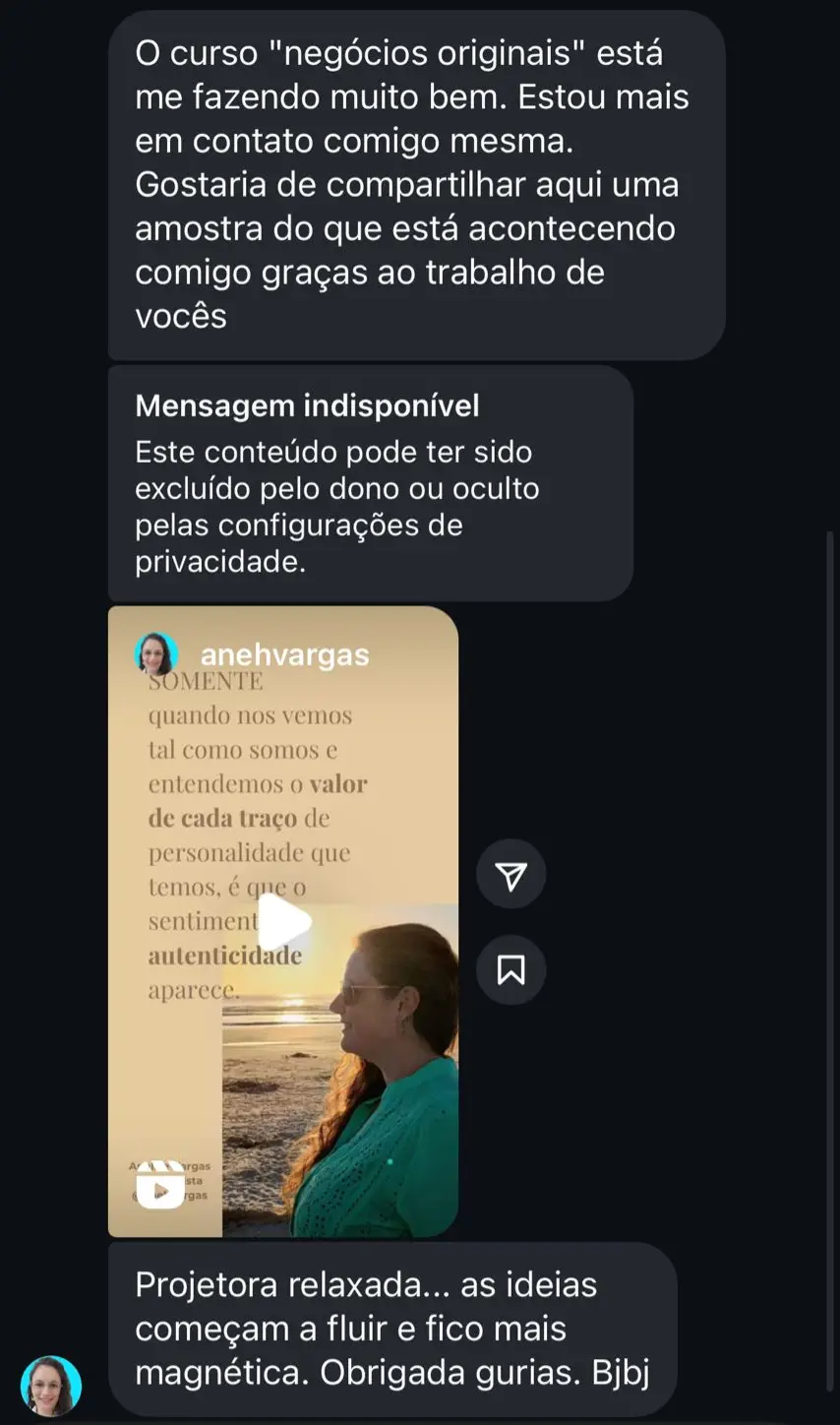Viewport: 840px width, 1425px height.
Task: Open sender's profile picture avatar
Action: [51, 1386]
